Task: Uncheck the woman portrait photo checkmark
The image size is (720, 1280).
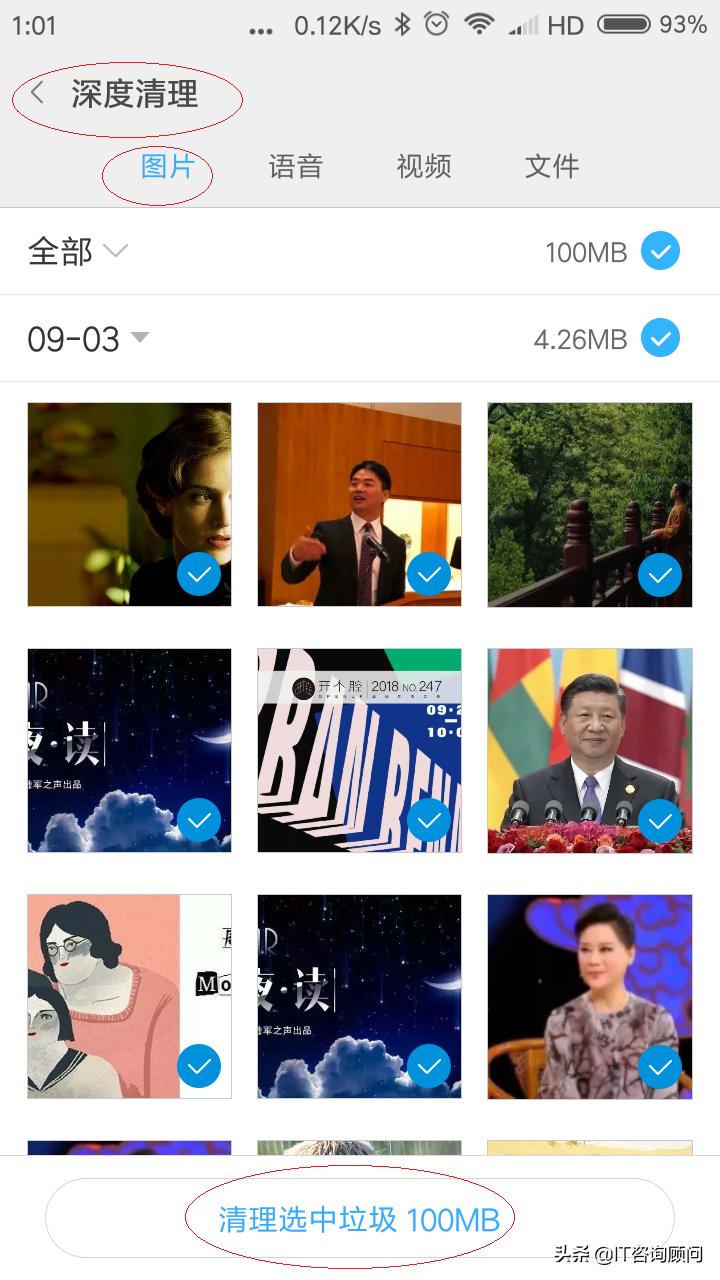Action: click(199, 574)
